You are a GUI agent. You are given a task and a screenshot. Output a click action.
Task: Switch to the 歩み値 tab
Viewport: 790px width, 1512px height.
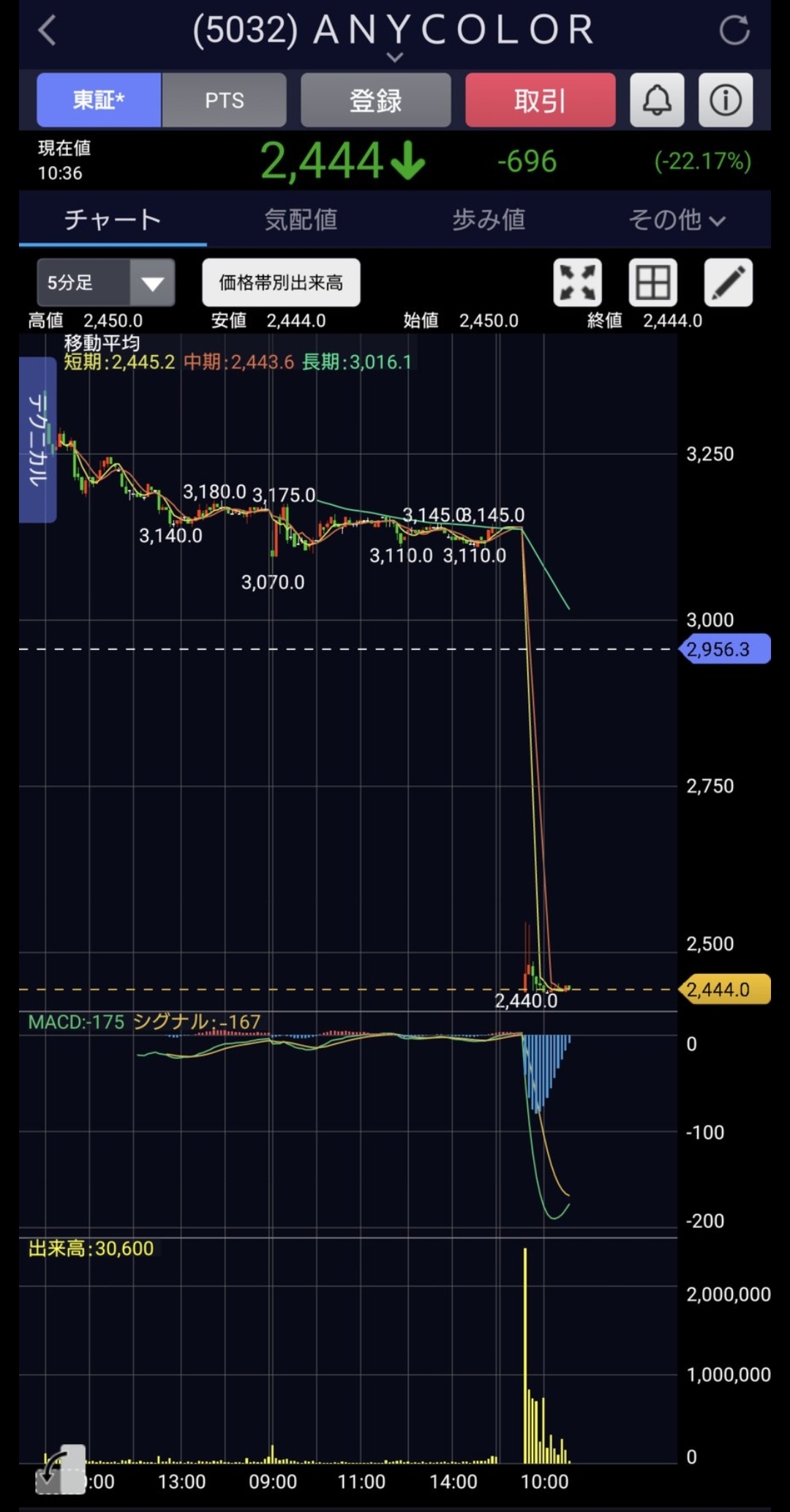[489, 220]
